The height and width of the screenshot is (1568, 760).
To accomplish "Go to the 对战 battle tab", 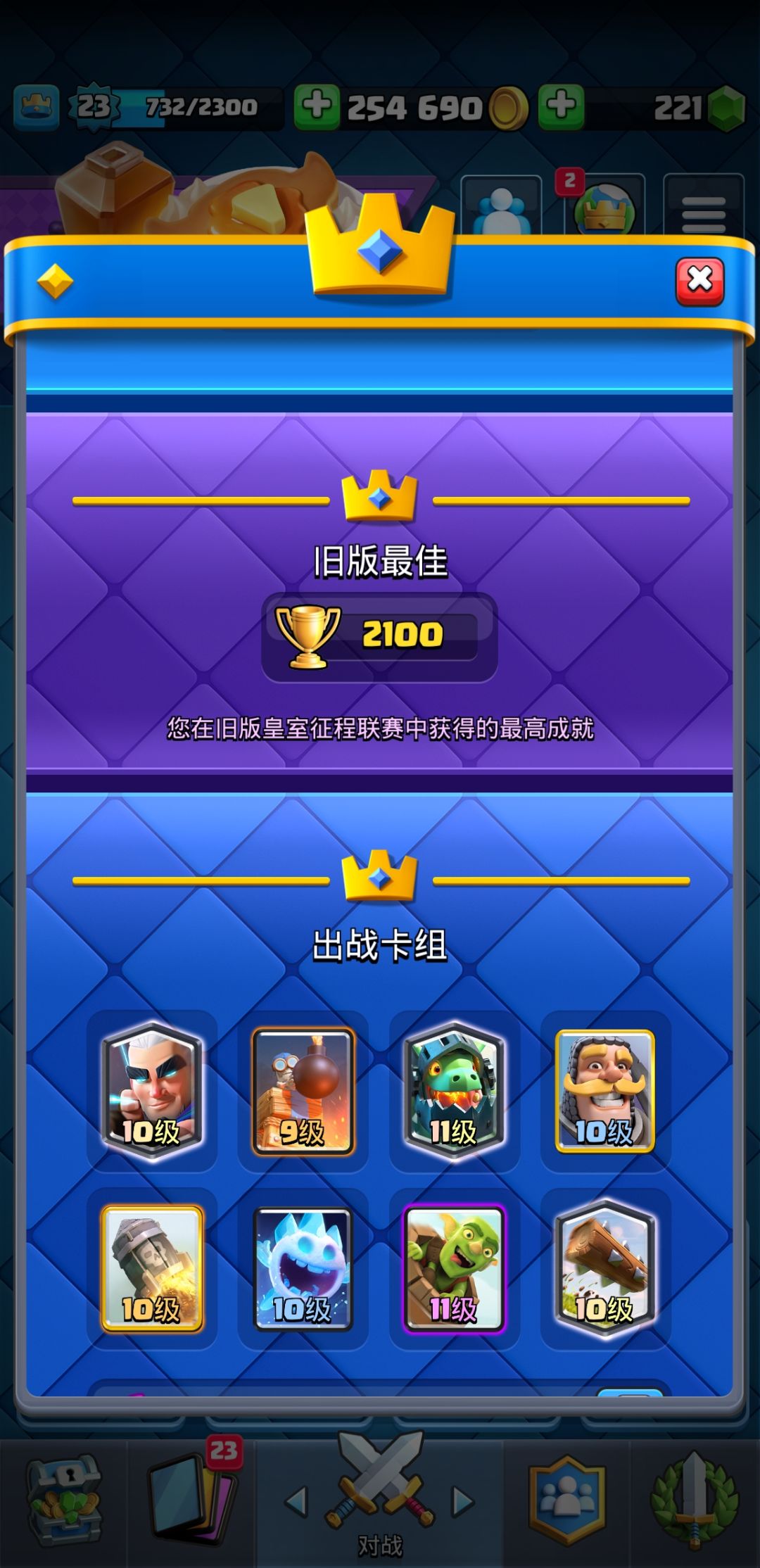I will tap(380, 1502).
